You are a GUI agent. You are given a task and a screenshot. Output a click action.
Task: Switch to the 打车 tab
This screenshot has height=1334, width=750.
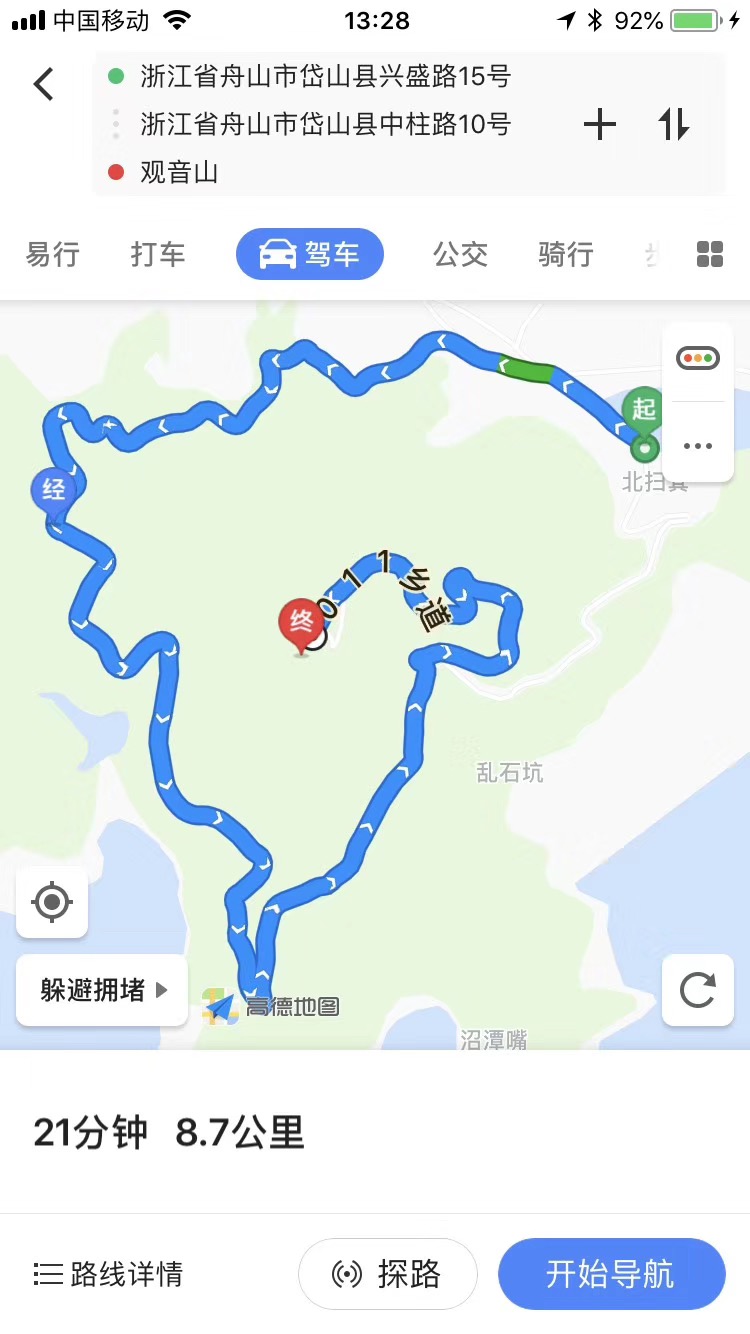[x=158, y=255]
